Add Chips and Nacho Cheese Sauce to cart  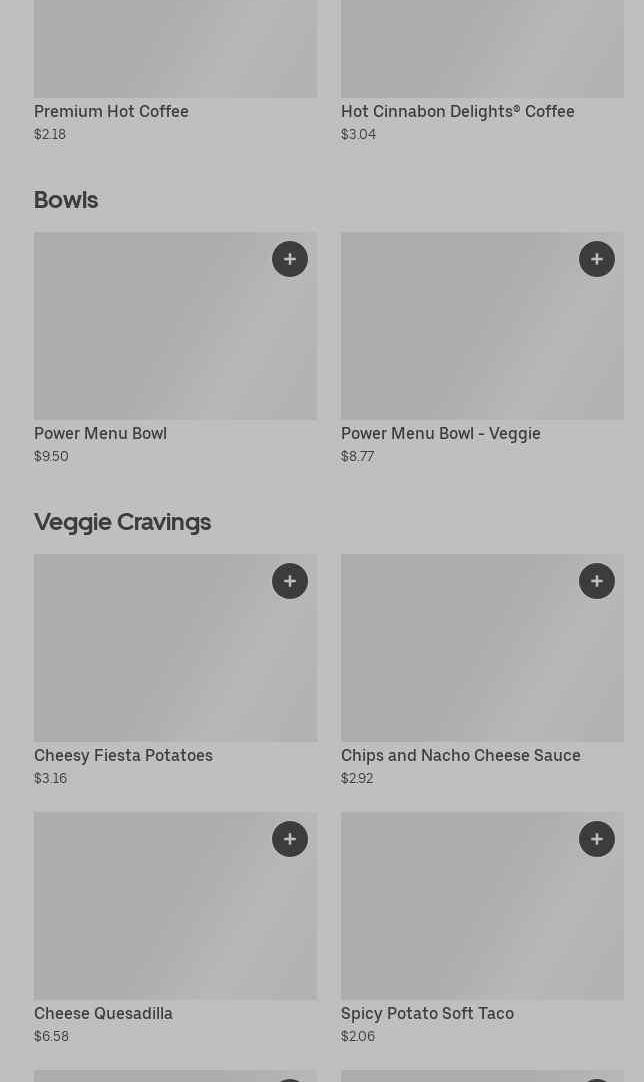[597, 581]
